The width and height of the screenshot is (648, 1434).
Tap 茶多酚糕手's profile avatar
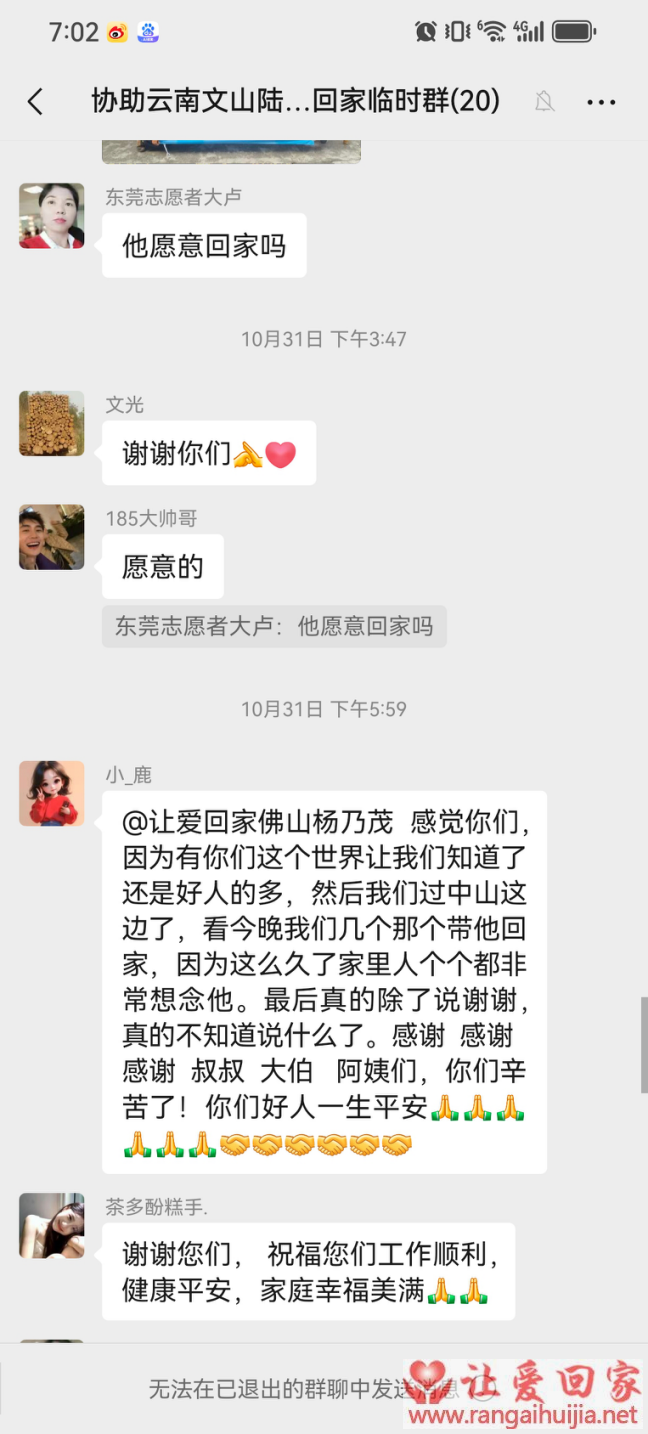pos(52,1225)
